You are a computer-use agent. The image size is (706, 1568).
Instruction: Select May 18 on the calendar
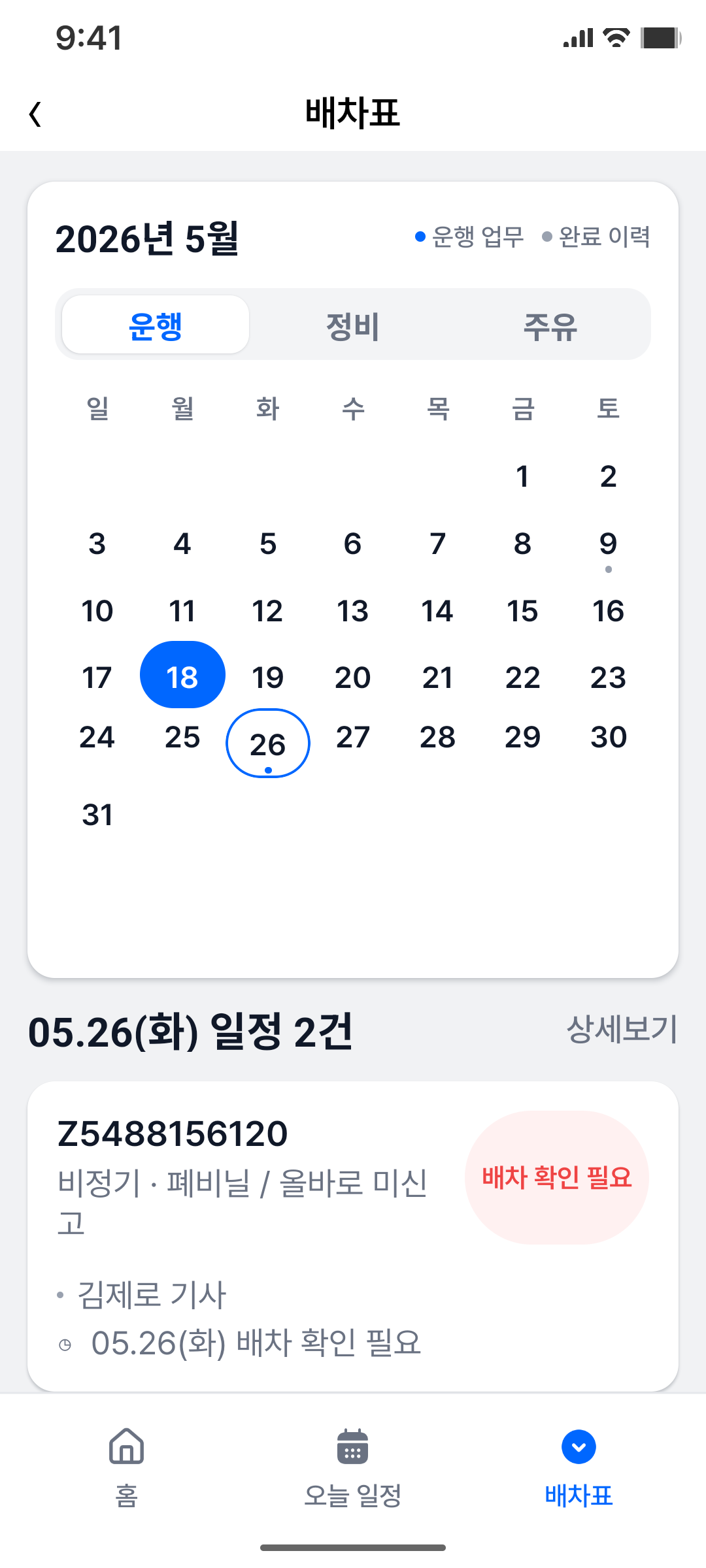point(182,675)
